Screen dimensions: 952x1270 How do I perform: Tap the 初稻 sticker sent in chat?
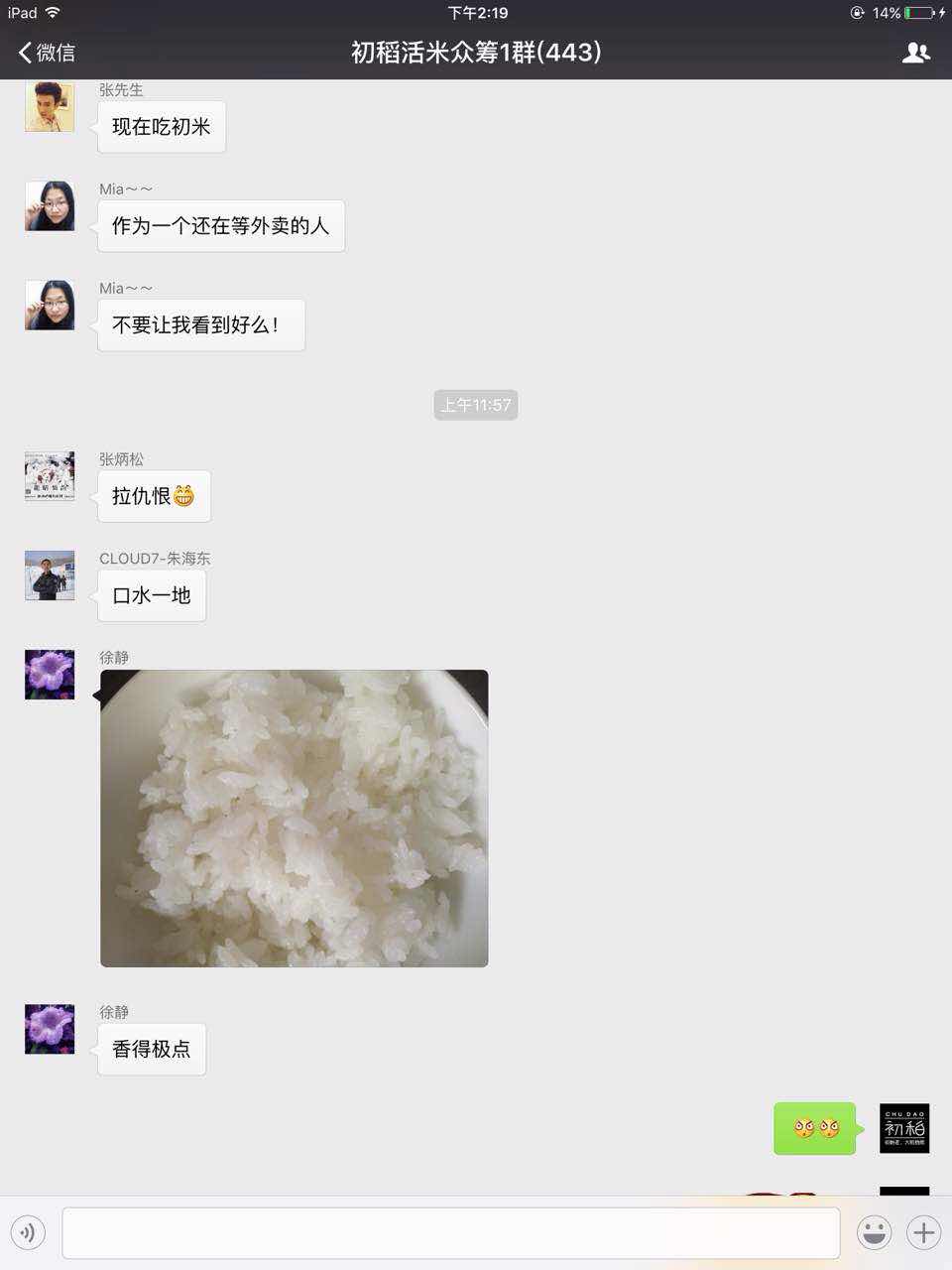pyautogui.click(x=902, y=1128)
